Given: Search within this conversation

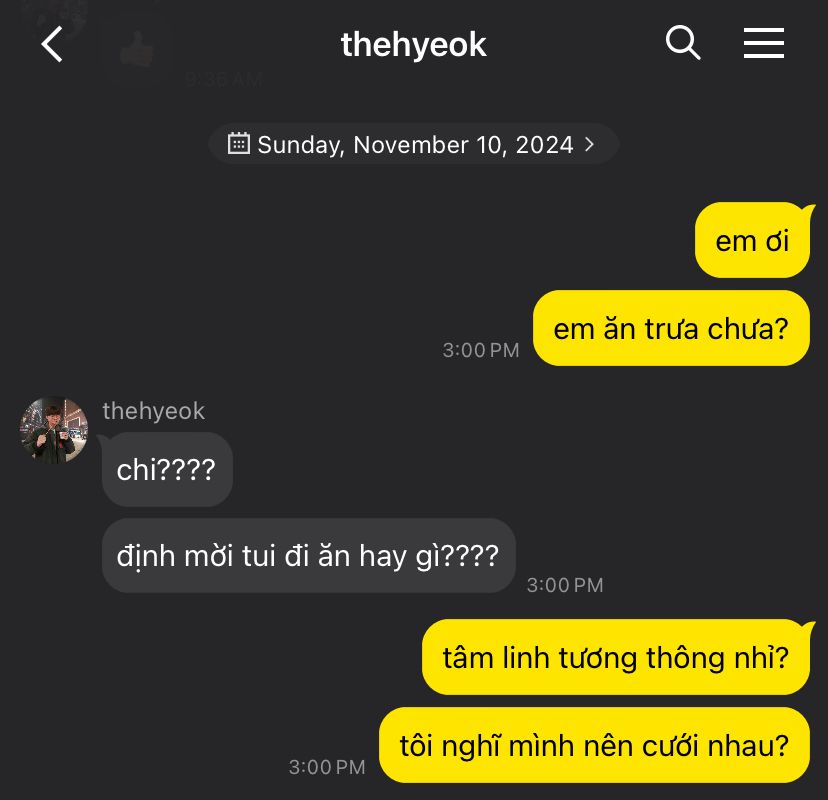Looking at the screenshot, I should (x=682, y=43).
